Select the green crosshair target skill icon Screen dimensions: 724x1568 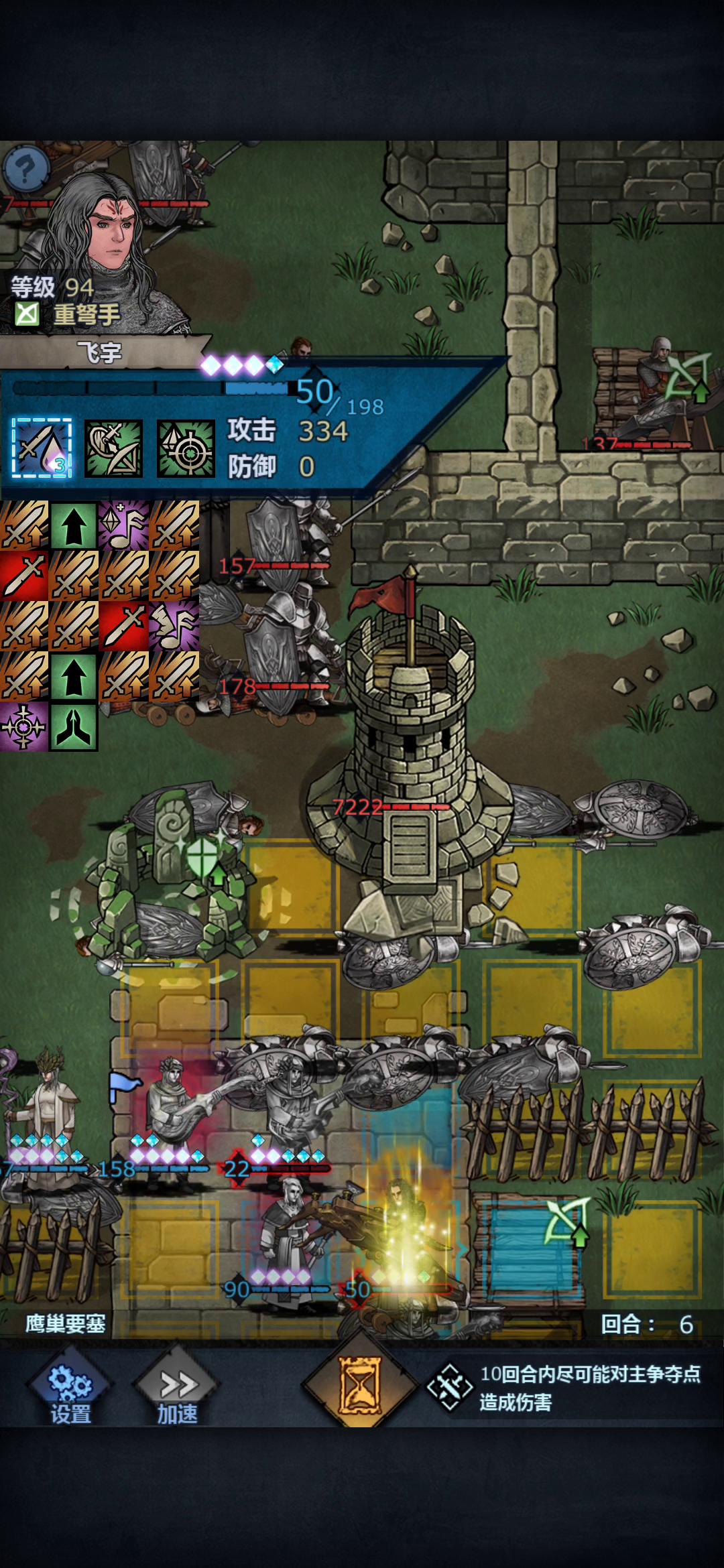point(186,448)
